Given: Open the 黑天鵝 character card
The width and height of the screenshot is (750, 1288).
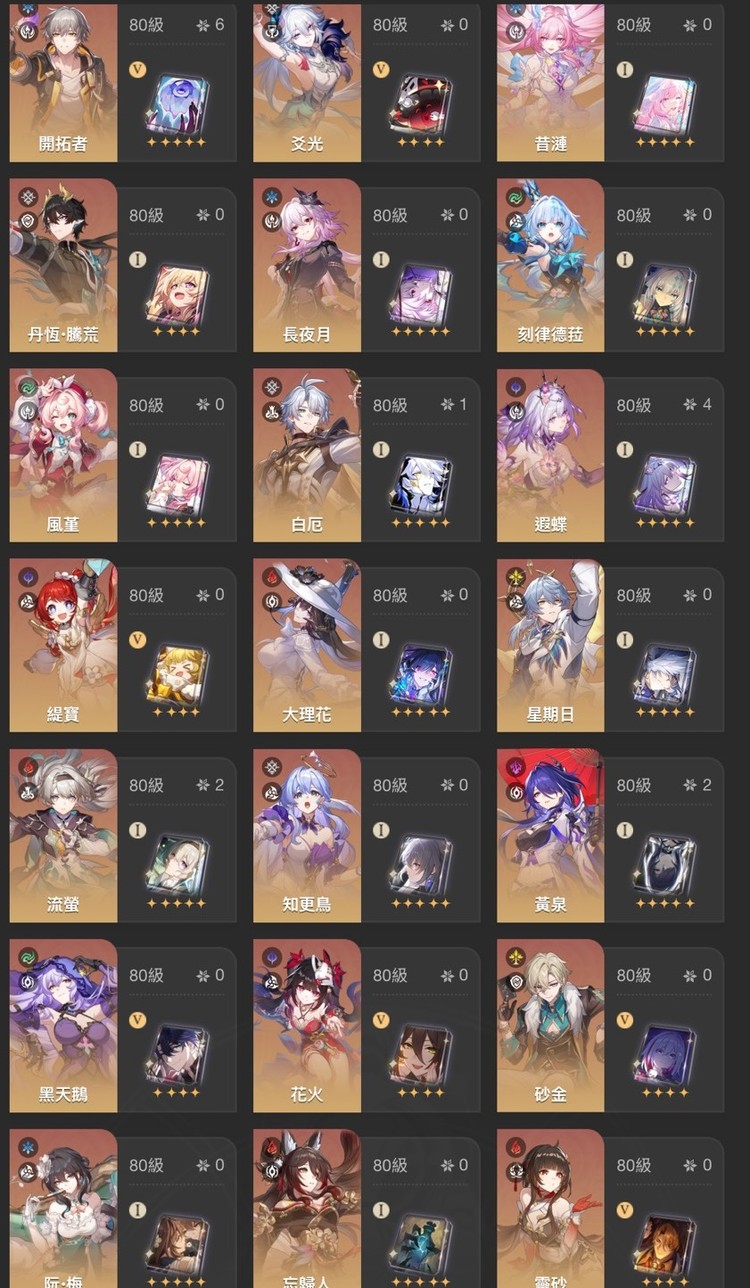Looking at the screenshot, I should 122,1025.
